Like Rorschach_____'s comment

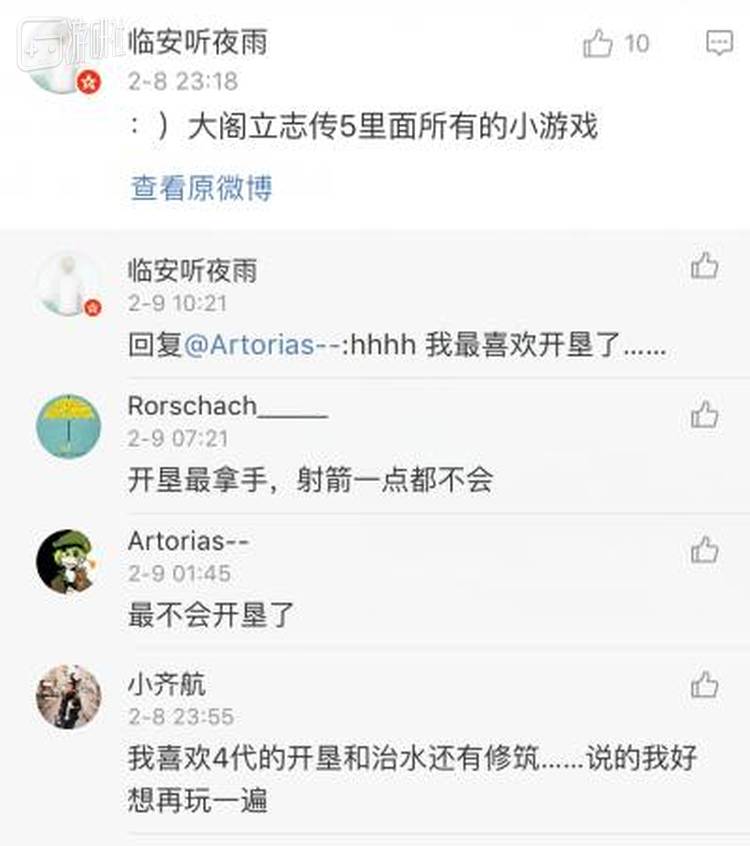point(705,414)
